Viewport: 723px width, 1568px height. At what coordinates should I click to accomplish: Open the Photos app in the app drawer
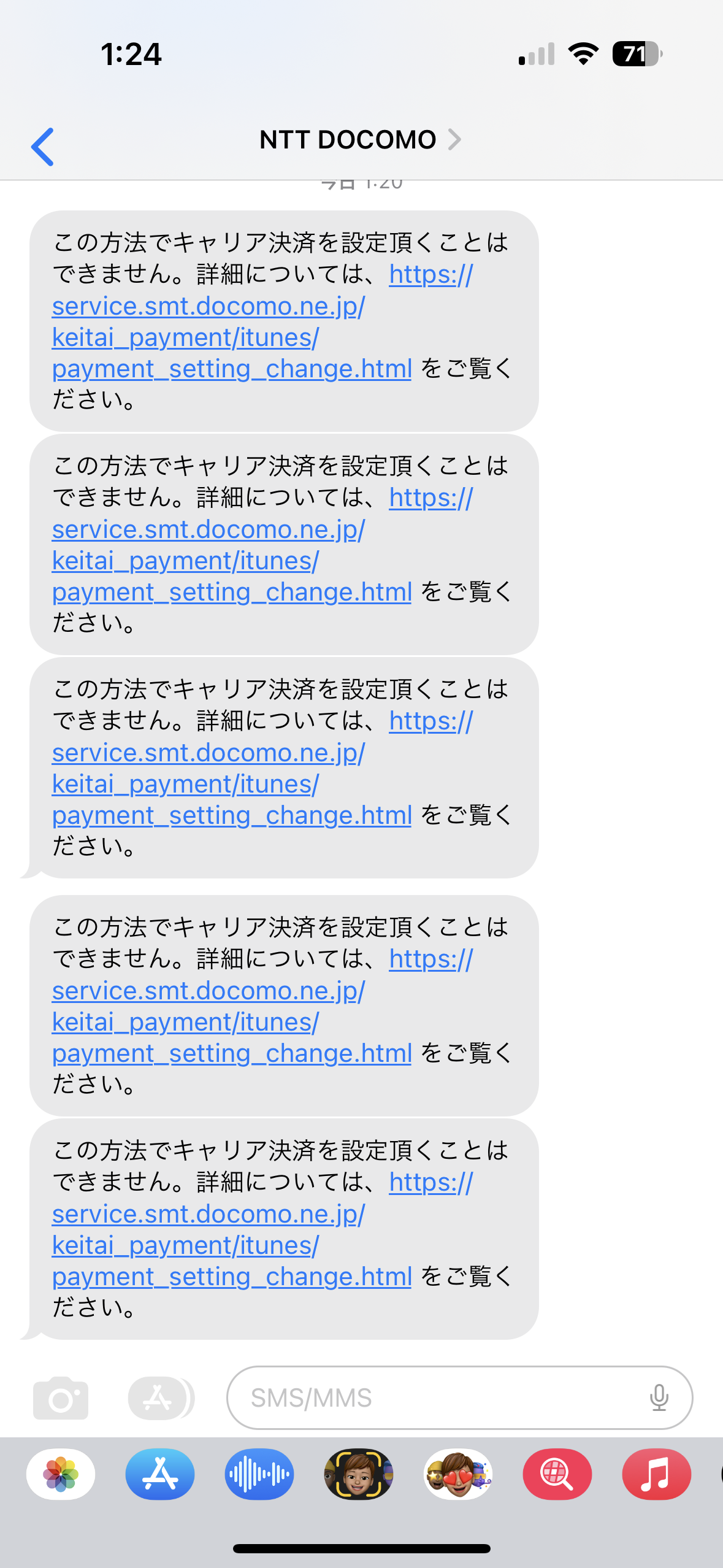pyautogui.click(x=61, y=1474)
